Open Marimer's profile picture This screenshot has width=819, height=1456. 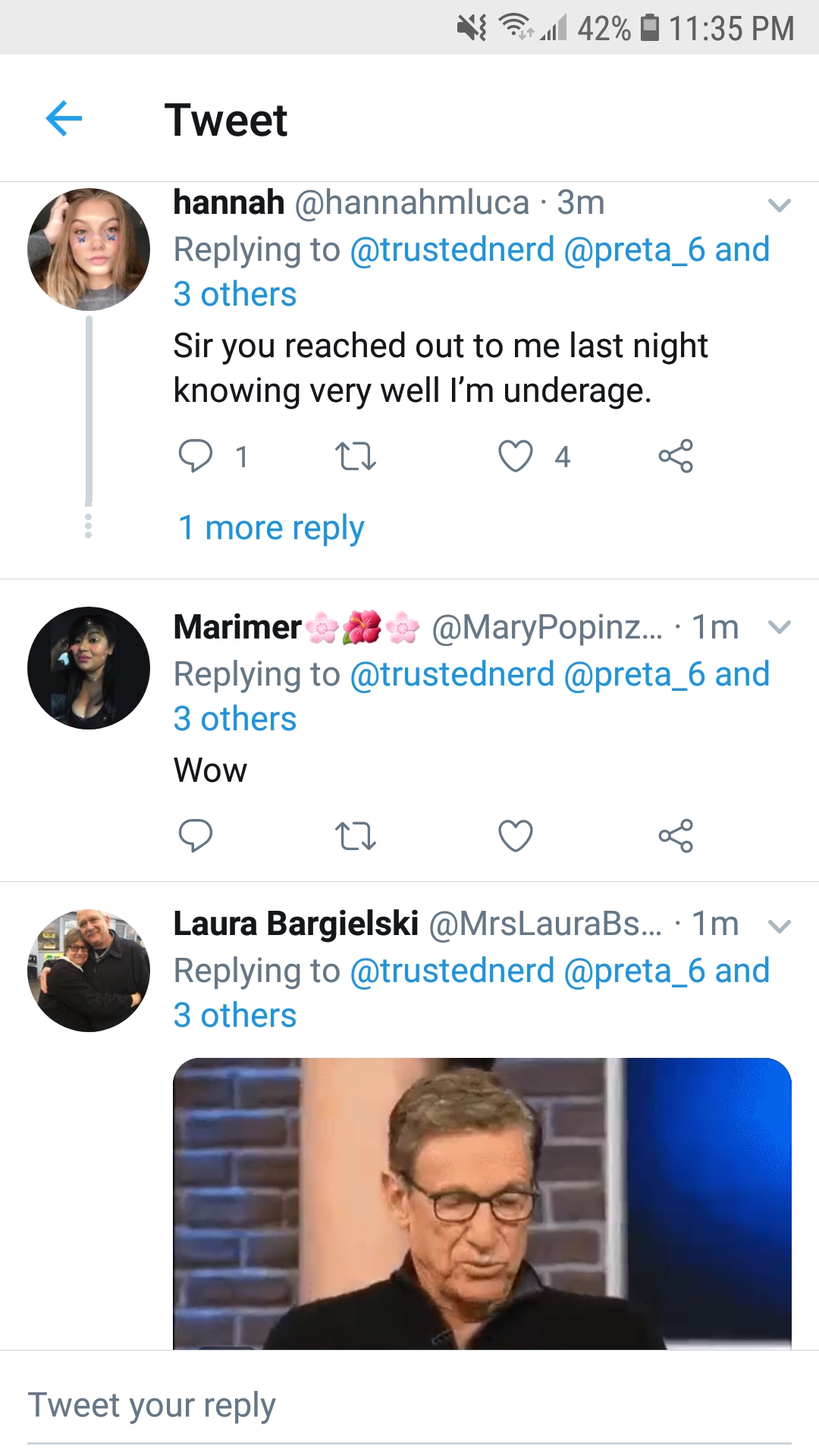[89, 668]
